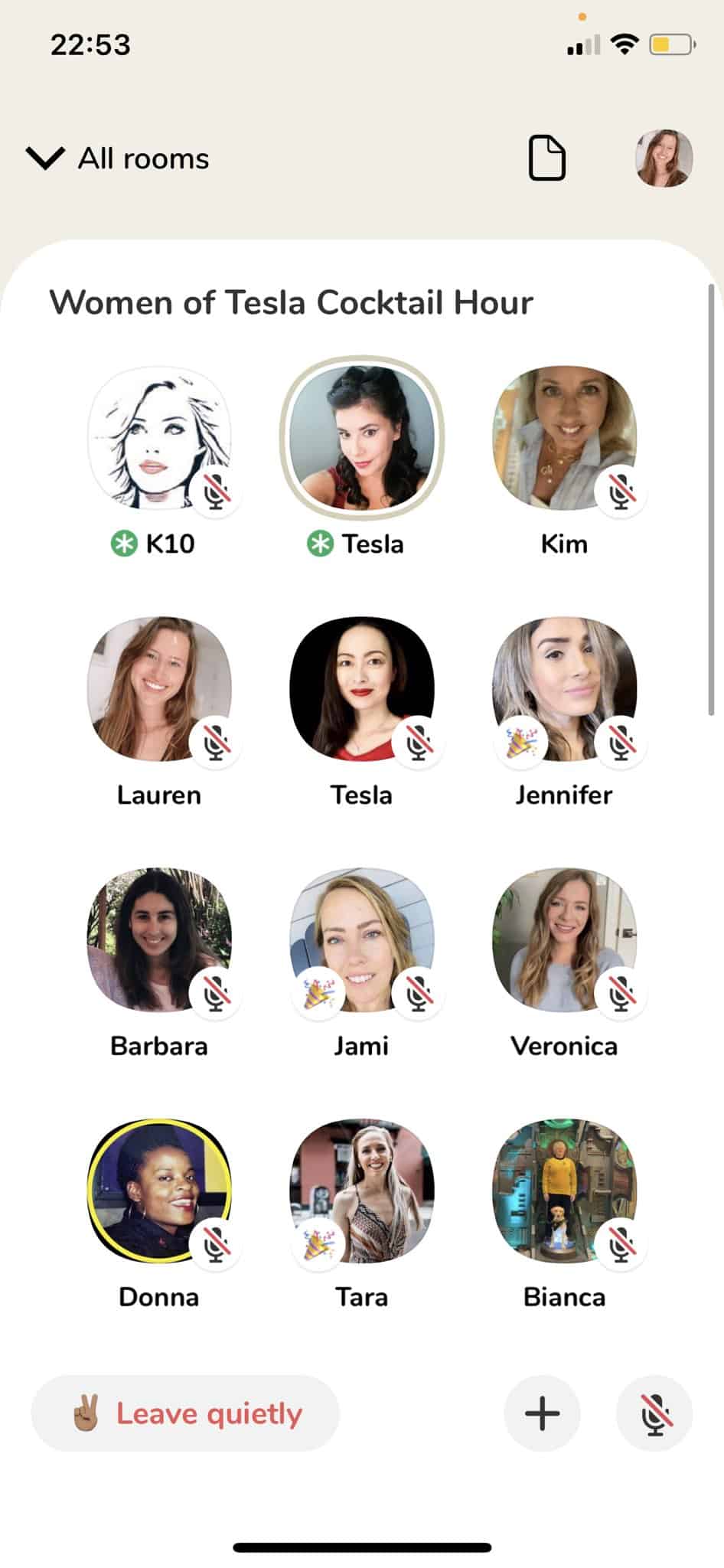Toggle my microphone mute button
The width and height of the screenshot is (724, 1568).
tap(654, 1413)
